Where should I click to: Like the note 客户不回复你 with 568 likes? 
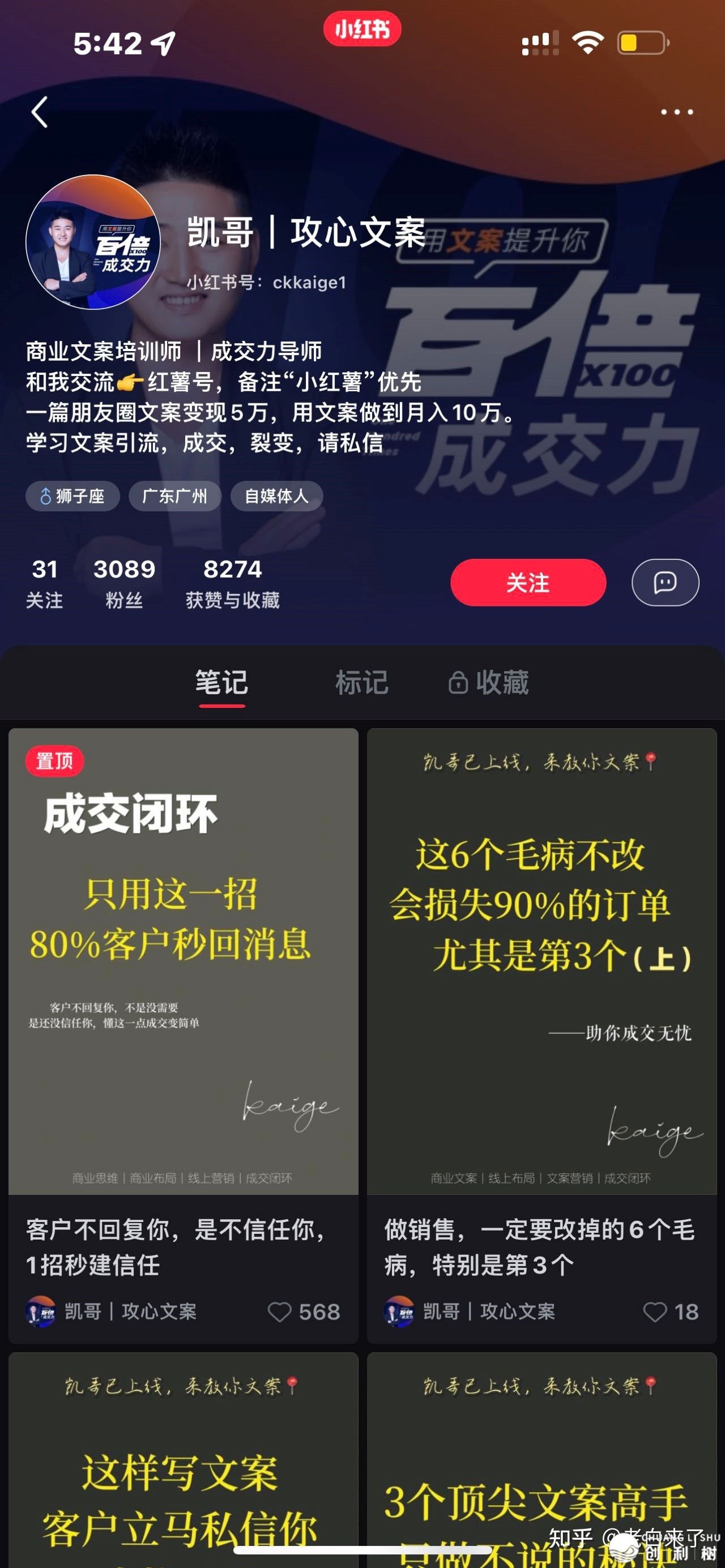coord(280,1311)
